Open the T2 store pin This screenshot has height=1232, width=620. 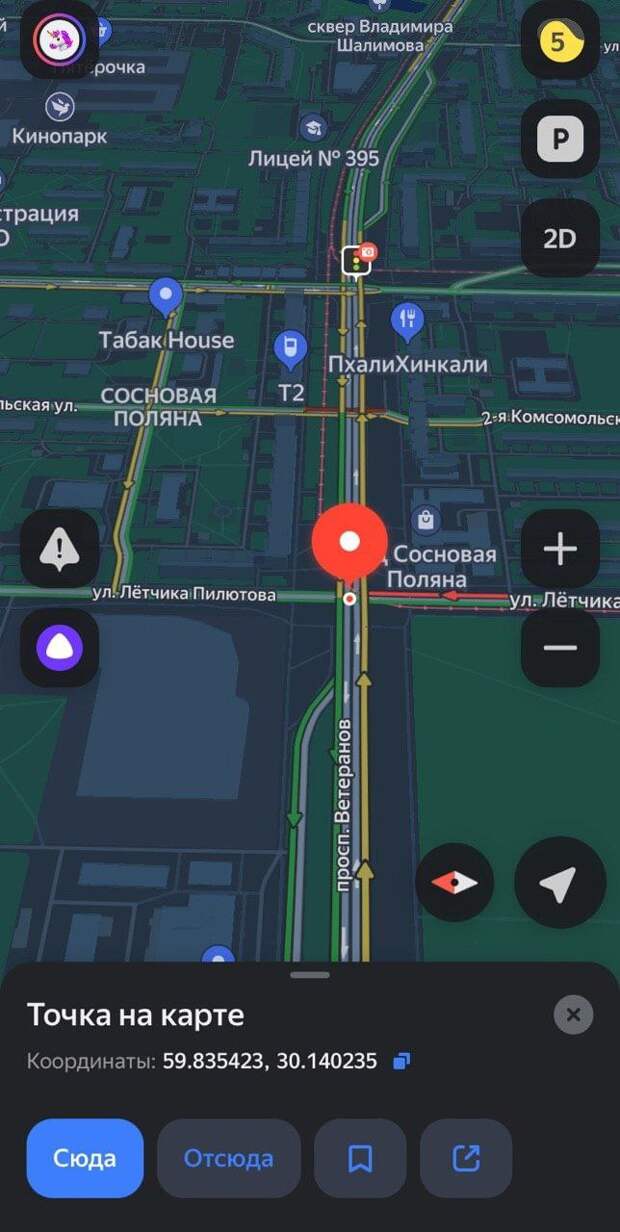tap(290, 350)
